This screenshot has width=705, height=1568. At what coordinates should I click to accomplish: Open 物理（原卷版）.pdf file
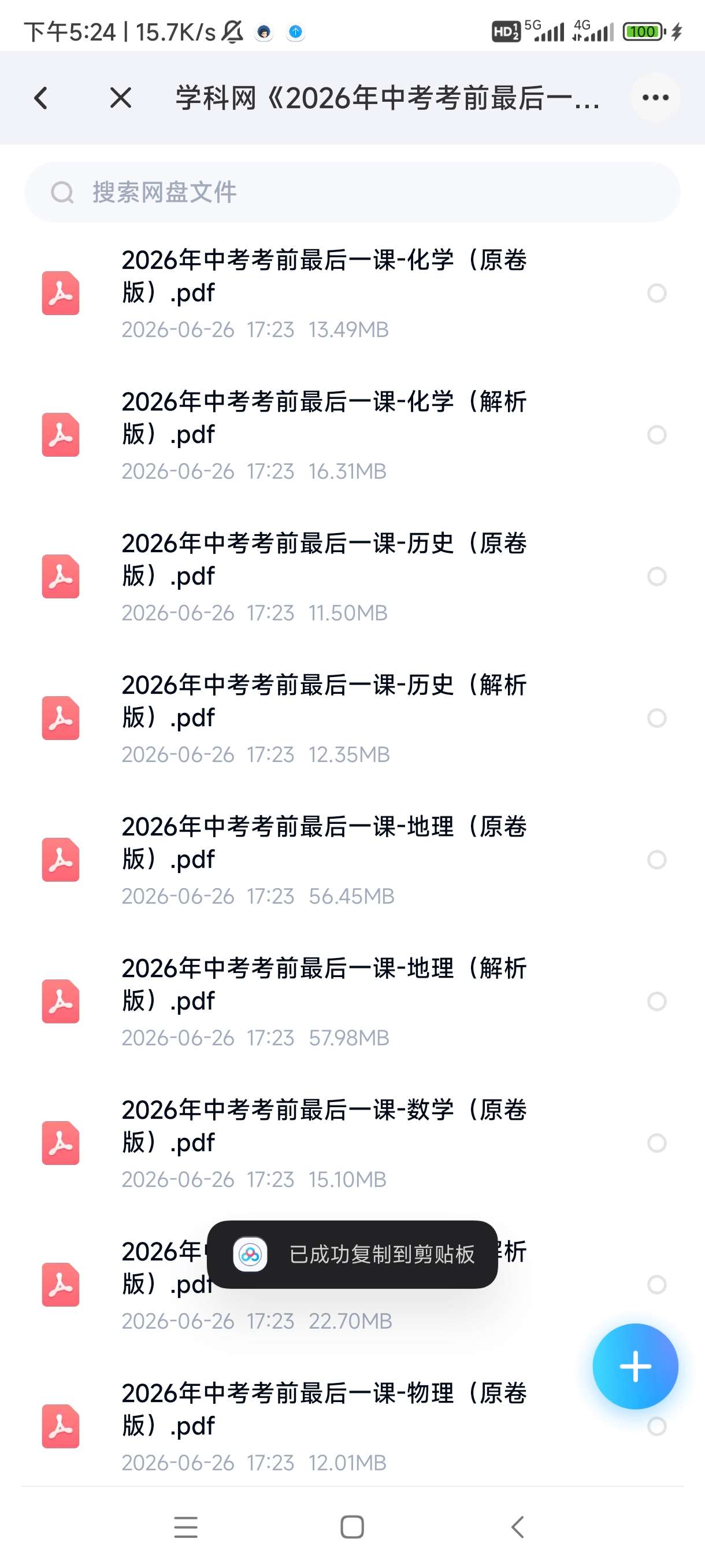[x=352, y=1426]
